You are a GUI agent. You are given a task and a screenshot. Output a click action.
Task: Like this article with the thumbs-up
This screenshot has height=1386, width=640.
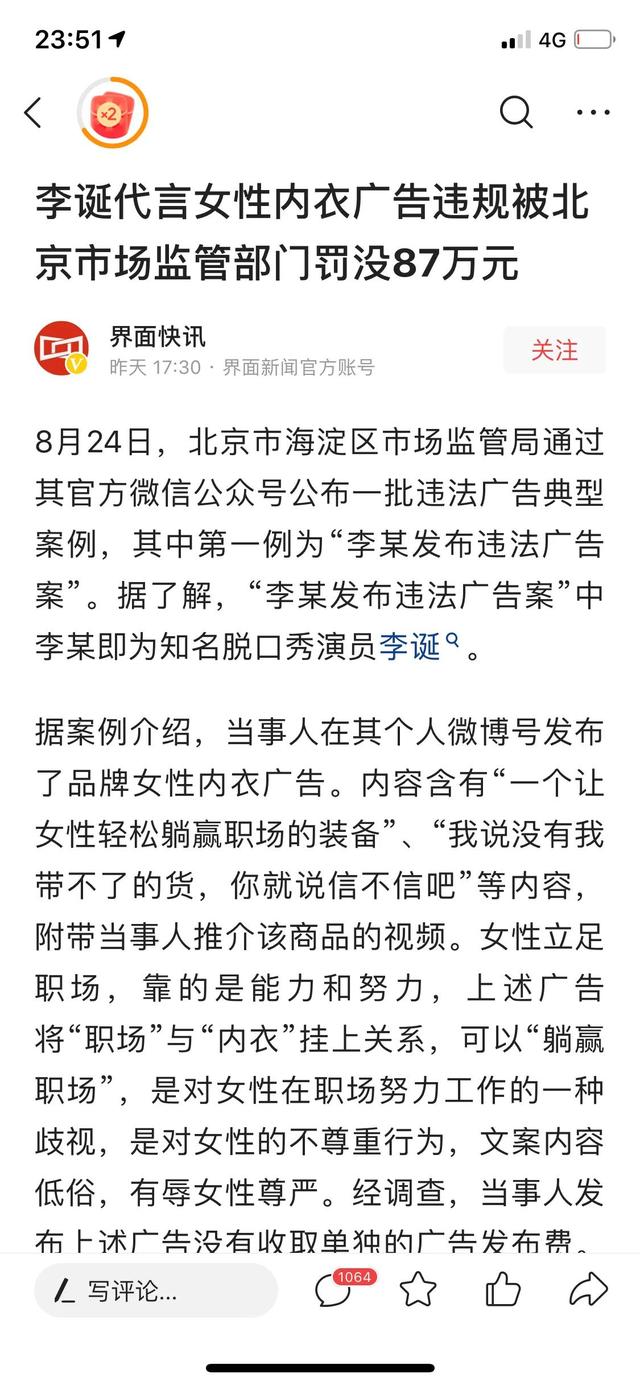pyautogui.click(x=503, y=1290)
